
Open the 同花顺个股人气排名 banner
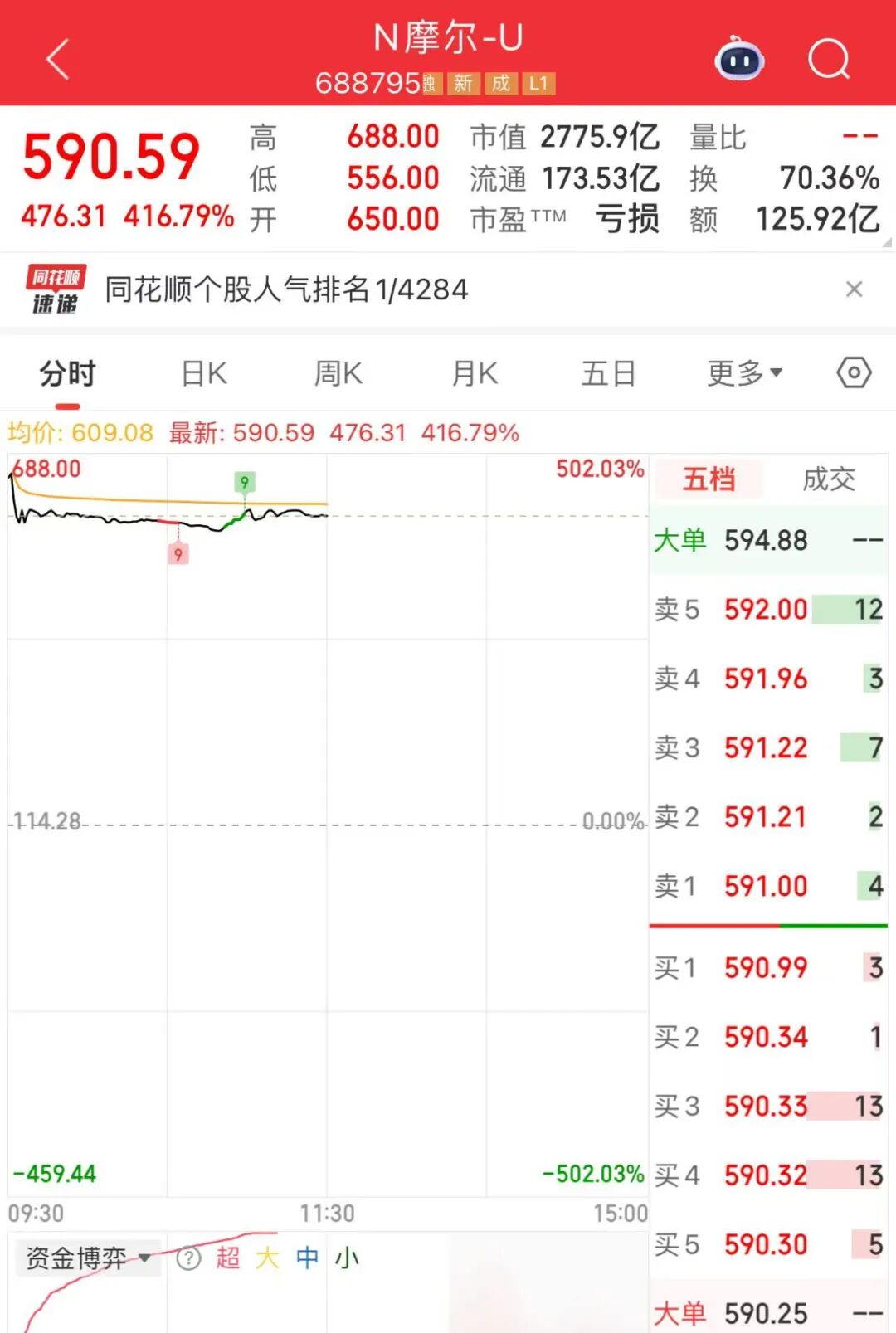[x=286, y=289]
